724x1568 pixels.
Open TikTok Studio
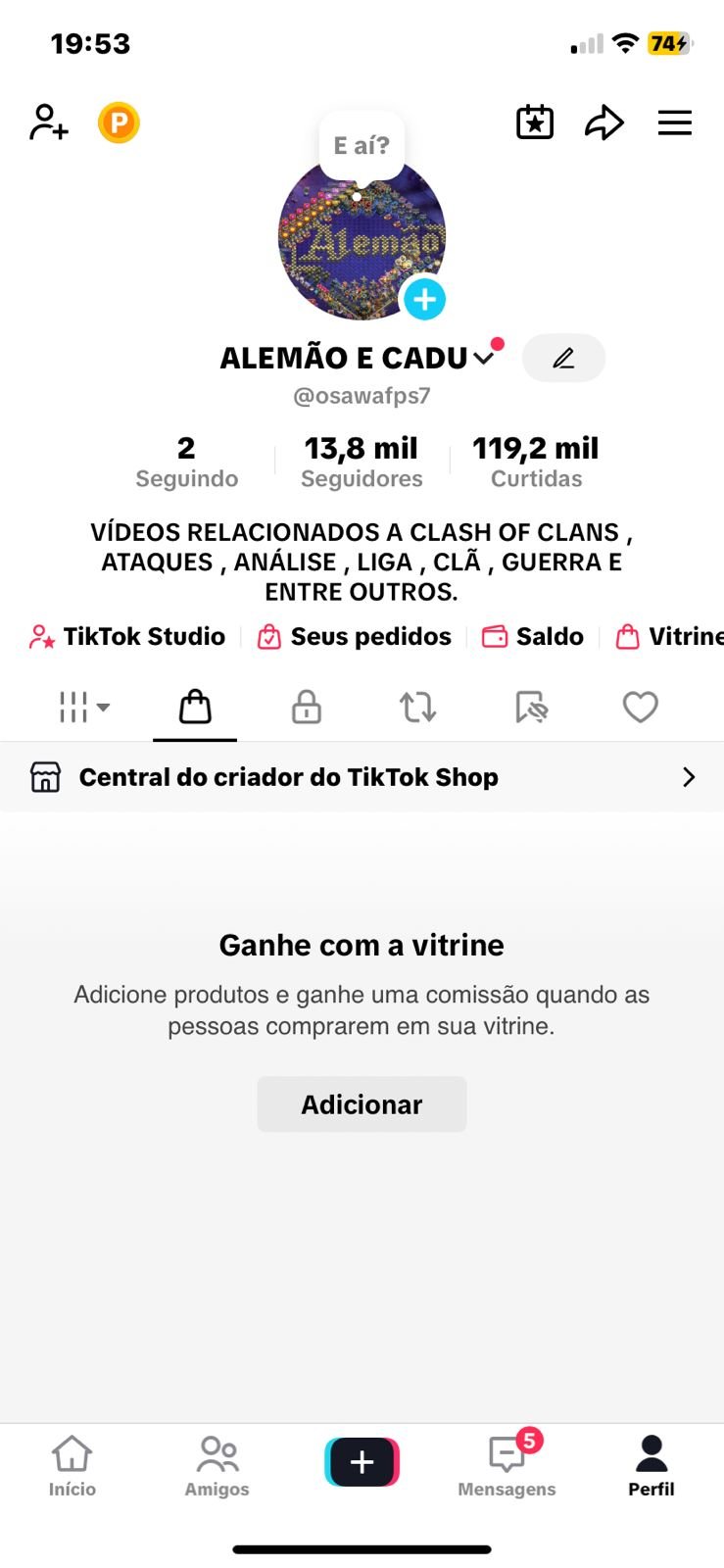click(128, 637)
